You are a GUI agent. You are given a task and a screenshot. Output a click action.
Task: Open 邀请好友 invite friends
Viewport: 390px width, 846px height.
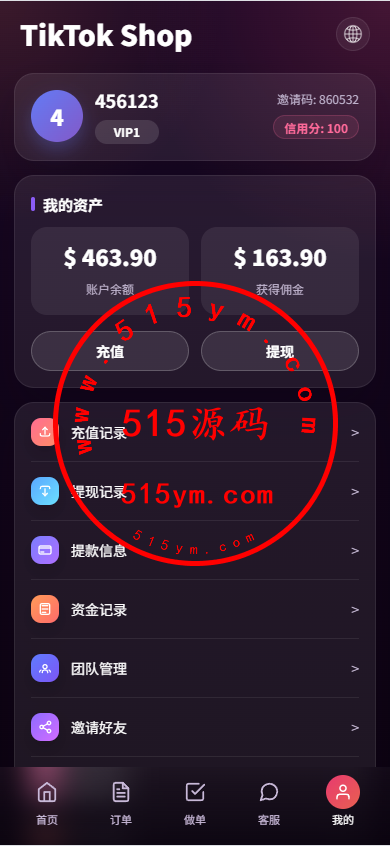pyautogui.click(x=195, y=727)
